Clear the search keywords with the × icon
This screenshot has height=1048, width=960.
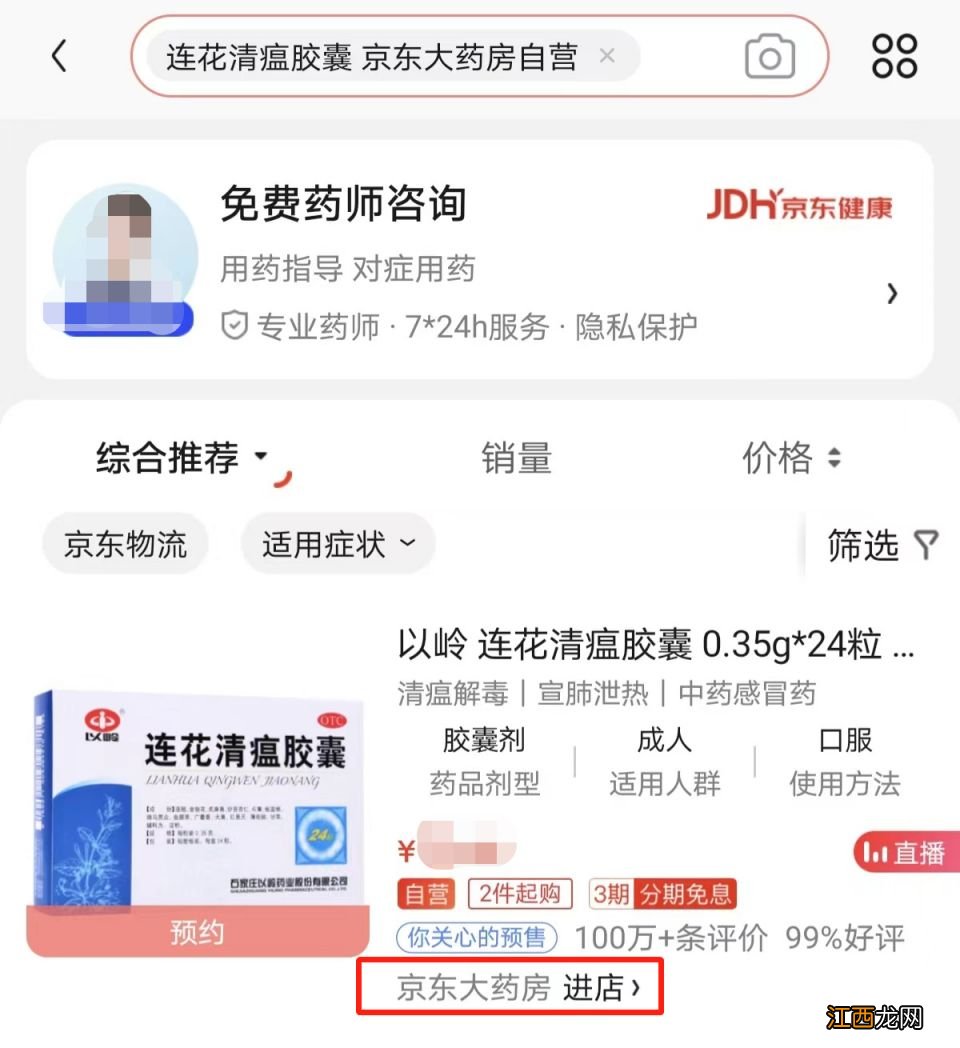coord(607,57)
